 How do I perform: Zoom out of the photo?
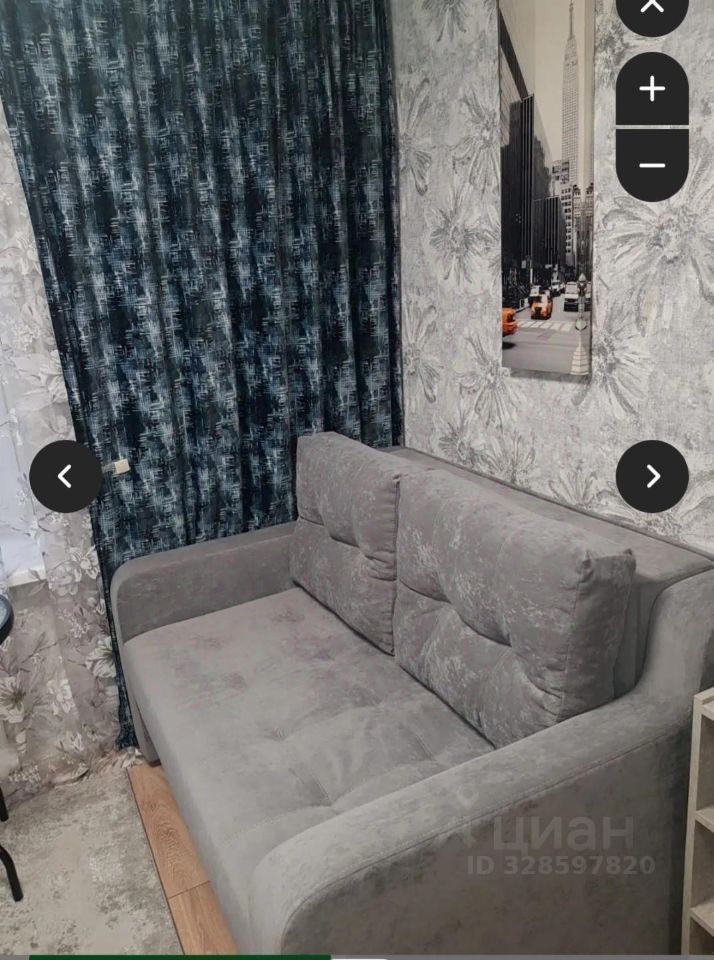coord(652,165)
